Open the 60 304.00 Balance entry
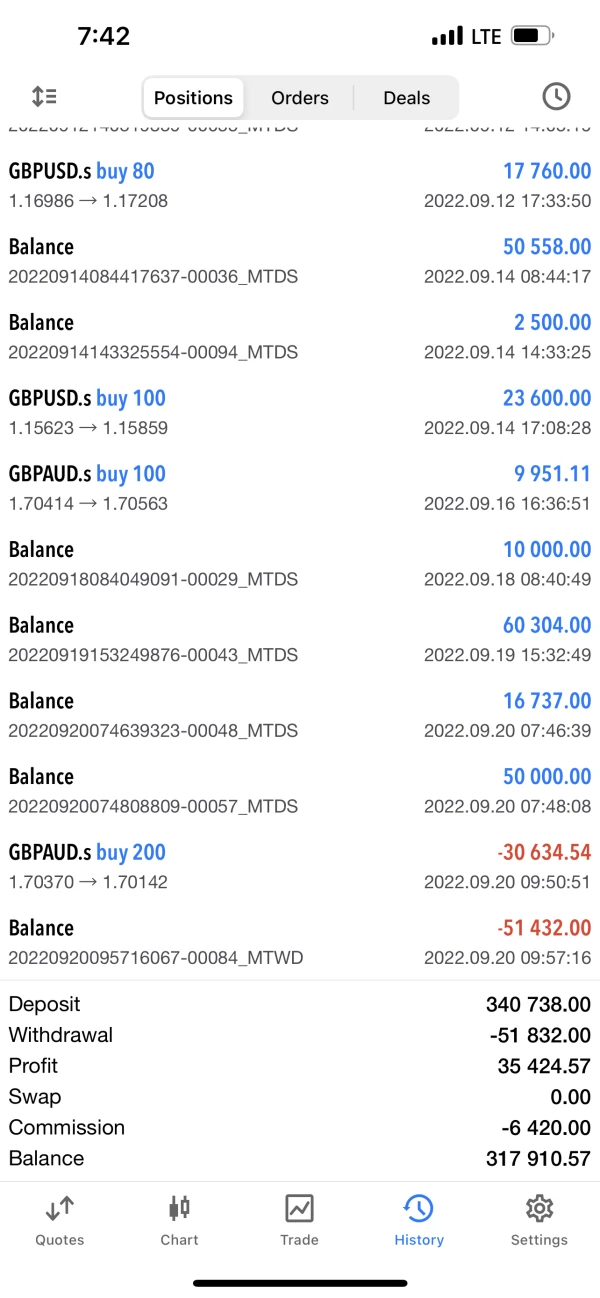The width and height of the screenshot is (600, 1298). pyautogui.click(x=300, y=639)
